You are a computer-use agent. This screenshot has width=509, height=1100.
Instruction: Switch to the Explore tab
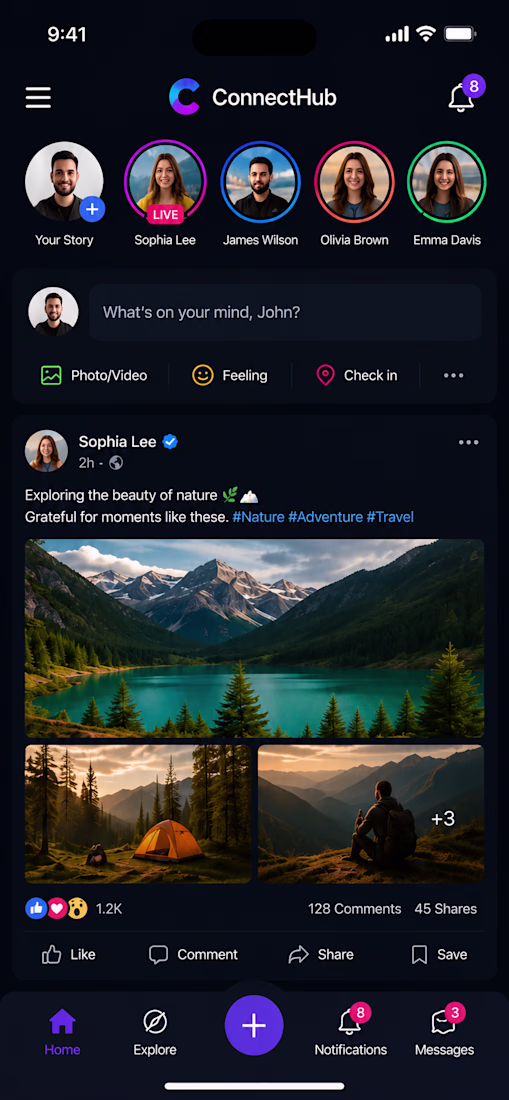tap(155, 1033)
